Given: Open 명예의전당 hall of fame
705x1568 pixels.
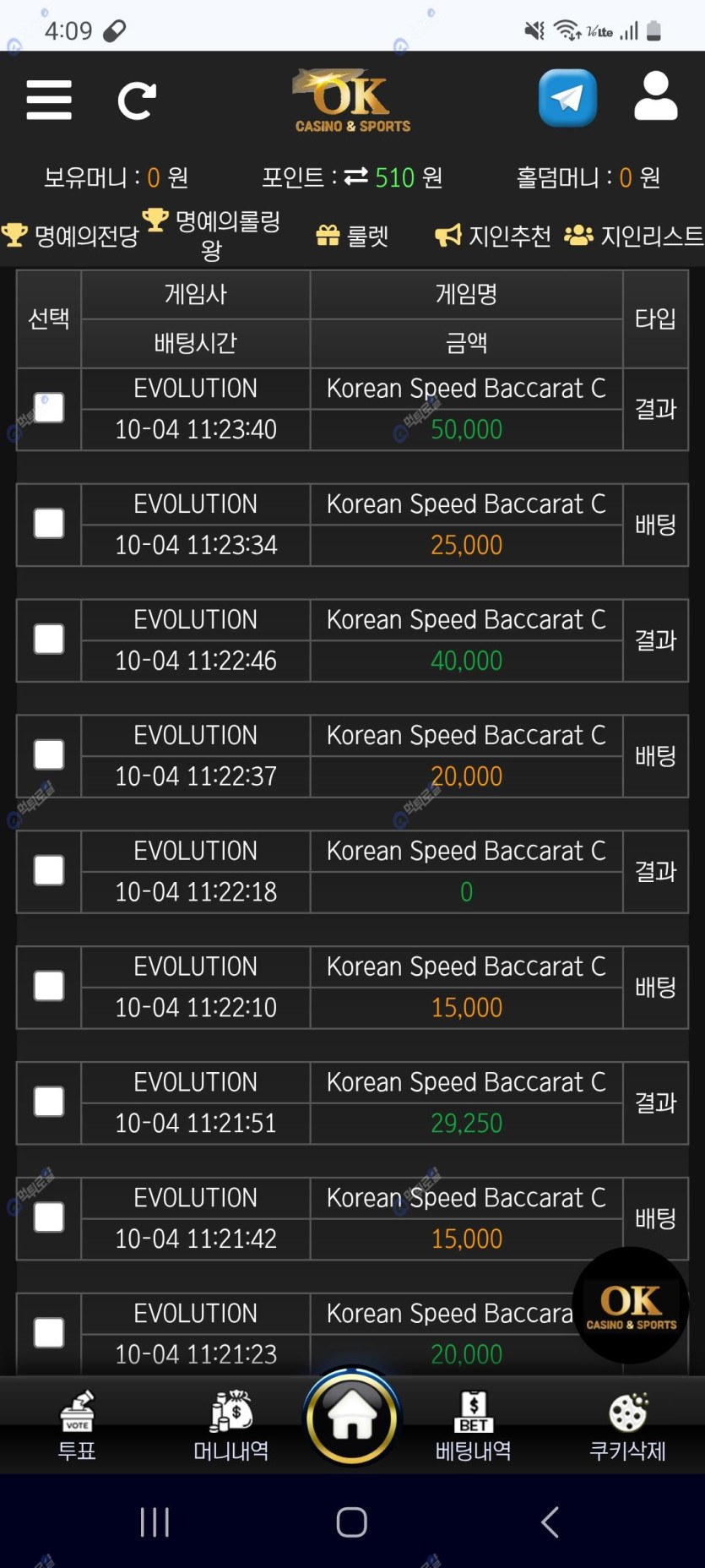Looking at the screenshot, I should pos(72,236).
